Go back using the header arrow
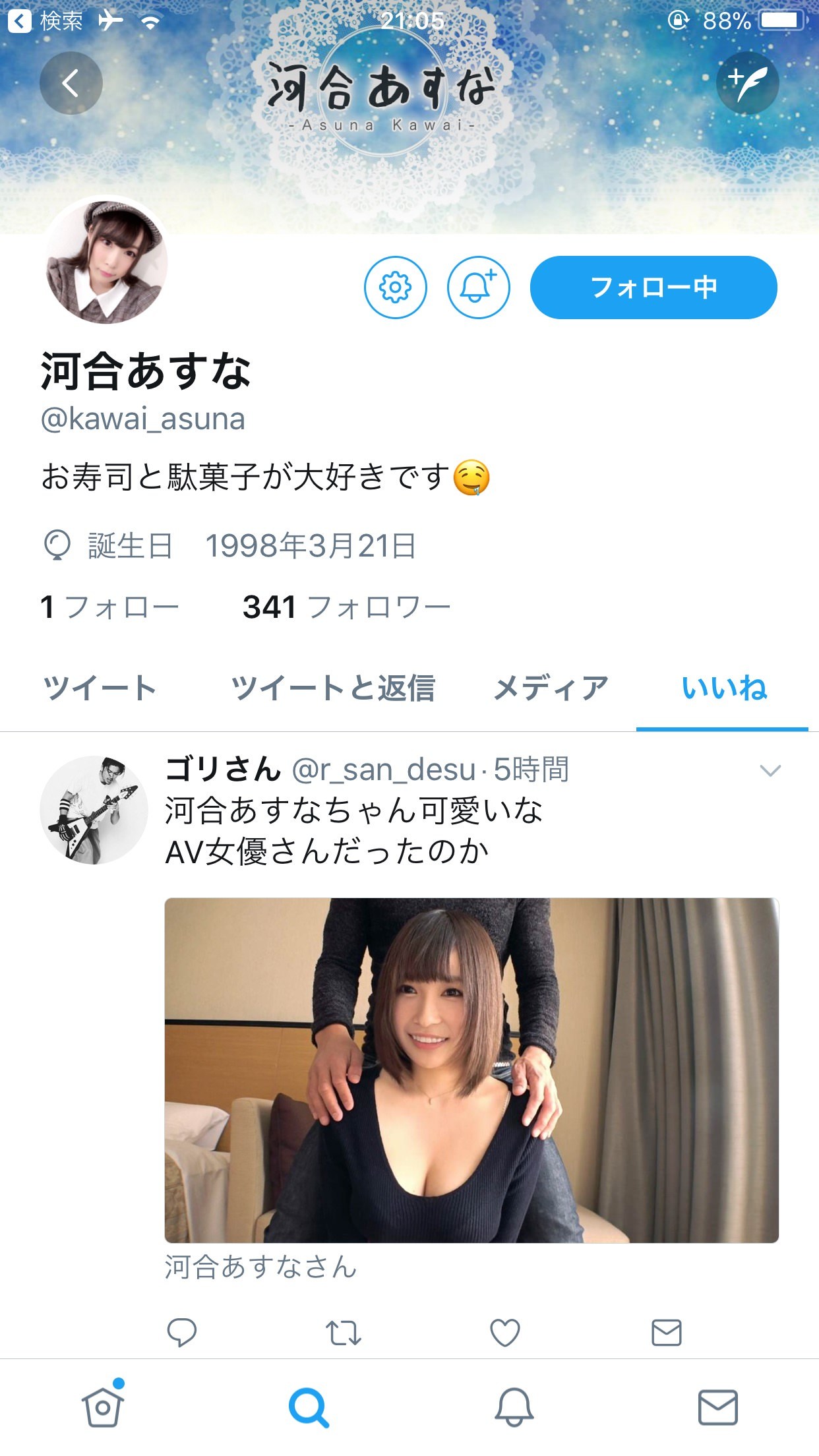 click(x=71, y=83)
